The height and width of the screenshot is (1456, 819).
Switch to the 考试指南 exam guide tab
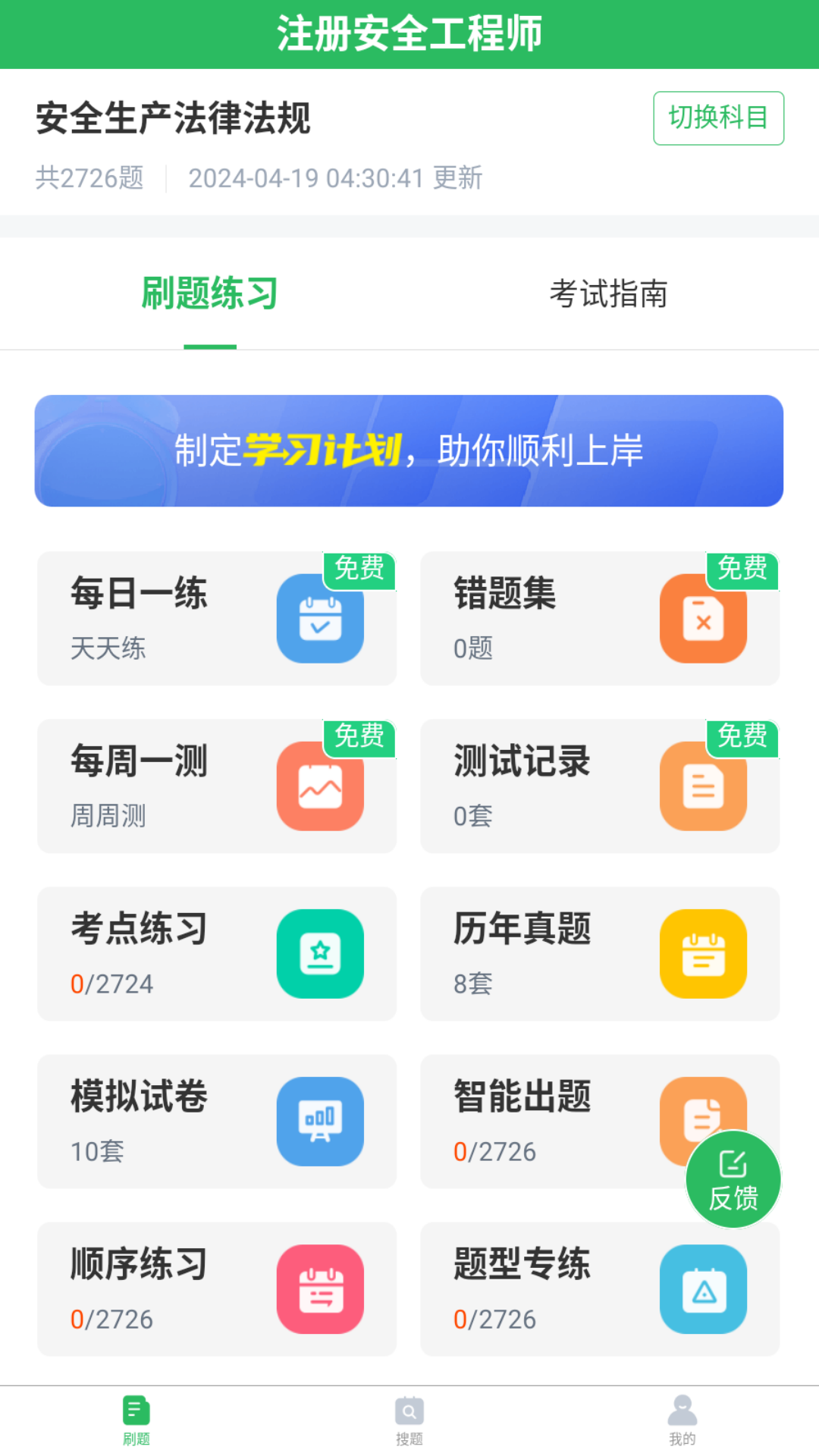pos(609,296)
